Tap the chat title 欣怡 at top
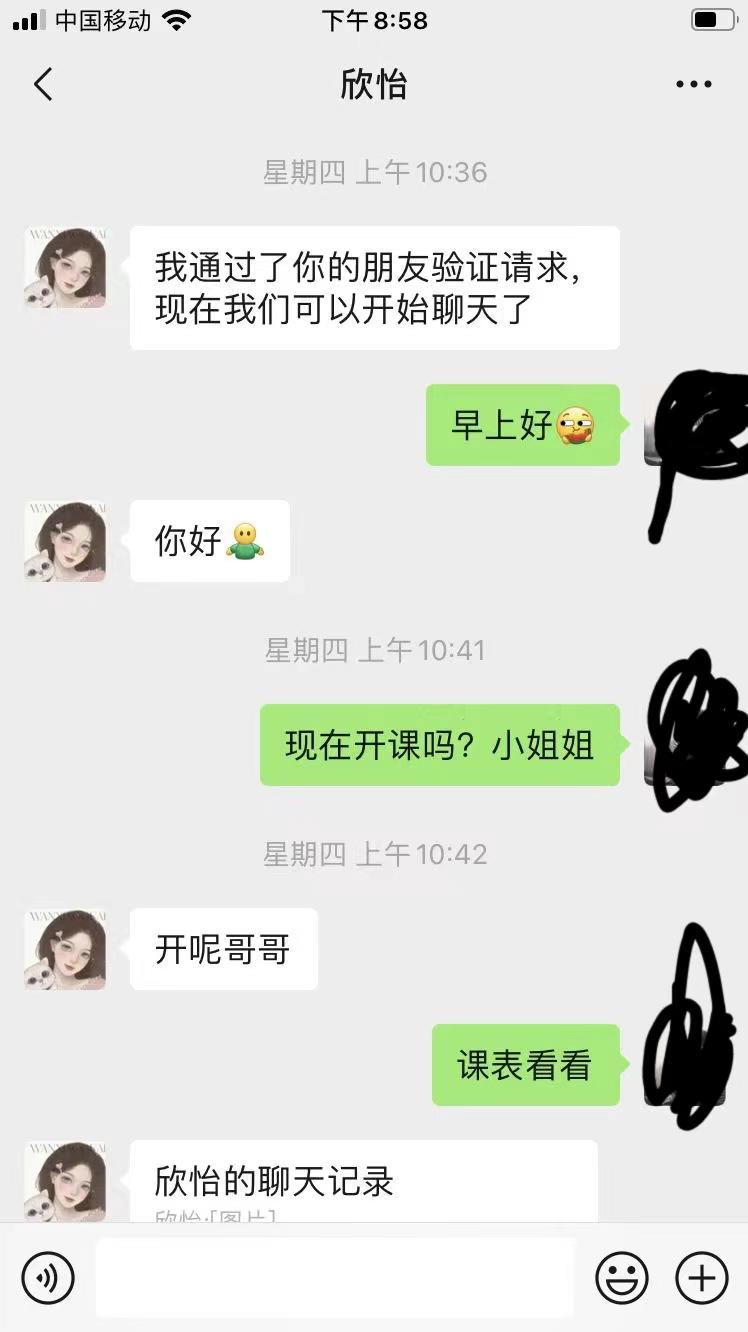748x1332 pixels. pos(374,85)
